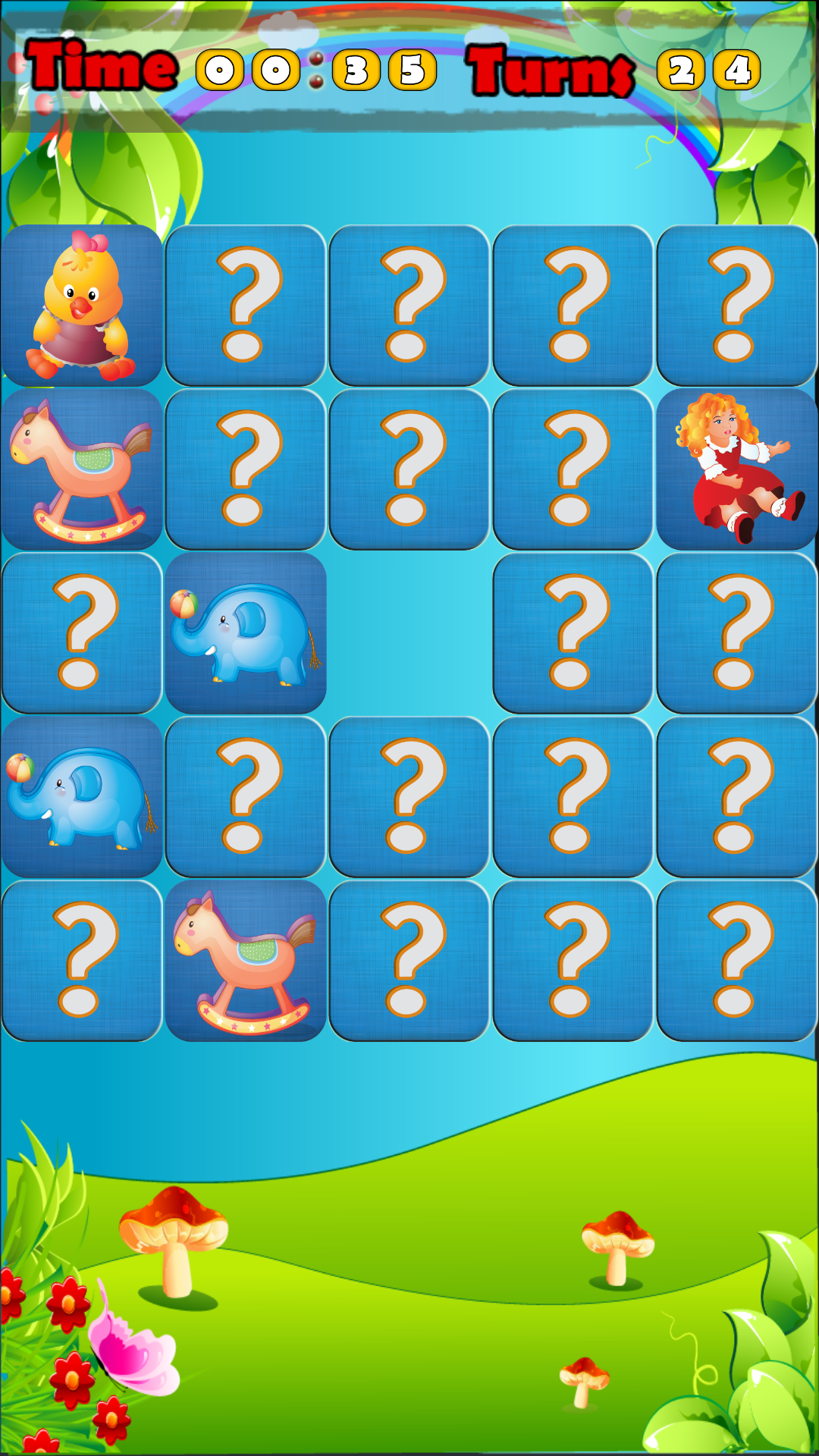Flip the hidden card right of the chick
Viewport: 819px width, 1456px height.
246,305
